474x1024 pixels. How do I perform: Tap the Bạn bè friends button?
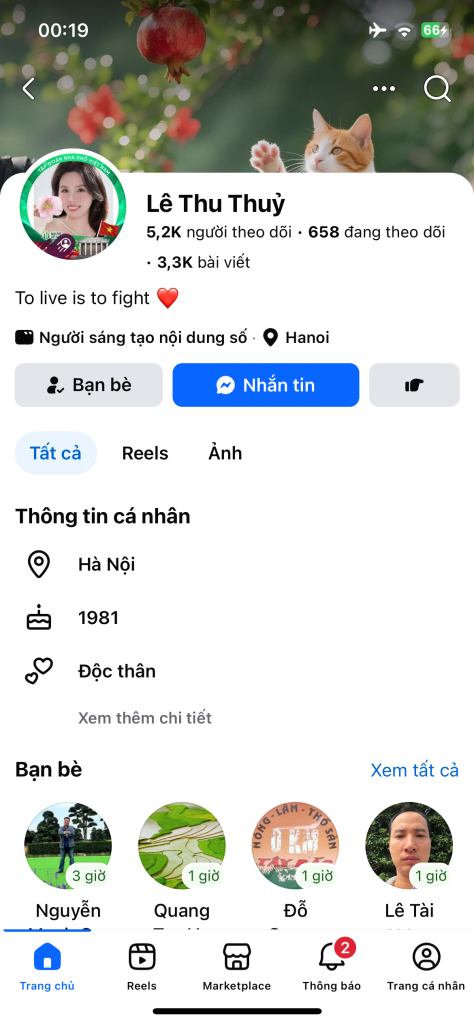(89, 385)
